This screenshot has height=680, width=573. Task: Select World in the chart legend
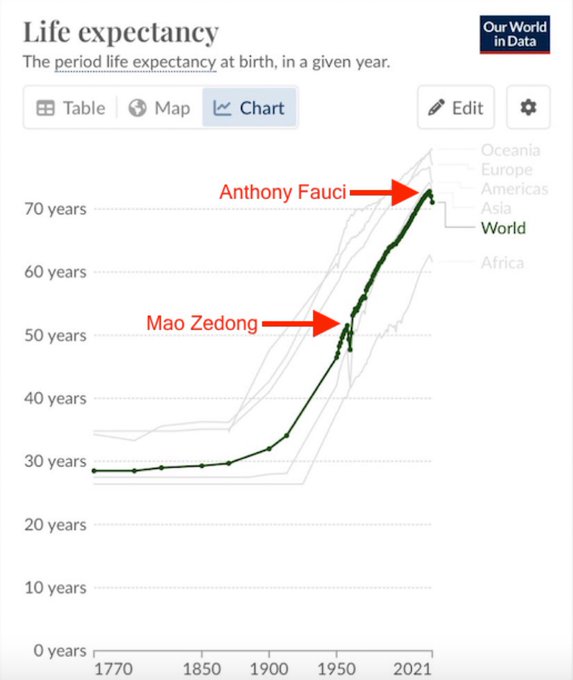pyautogui.click(x=503, y=228)
